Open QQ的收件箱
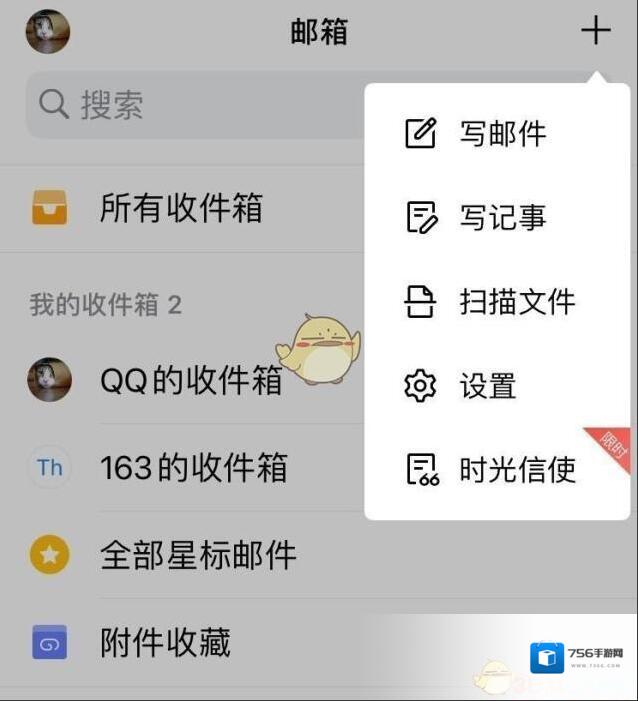The width and height of the screenshot is (638, 701). click(x=190, y=380)
